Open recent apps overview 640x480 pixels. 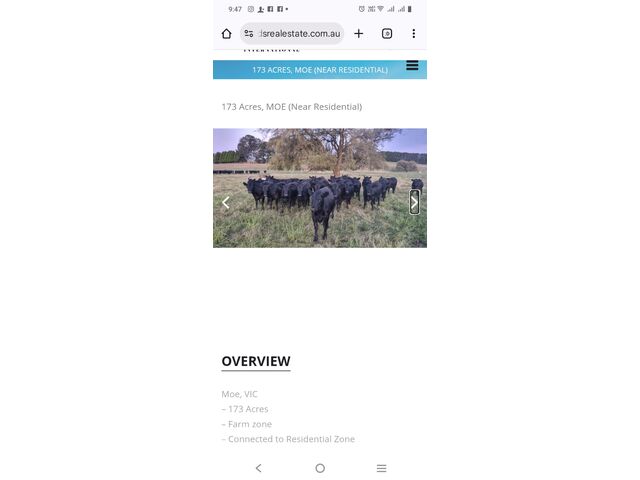tap(381, 468)
